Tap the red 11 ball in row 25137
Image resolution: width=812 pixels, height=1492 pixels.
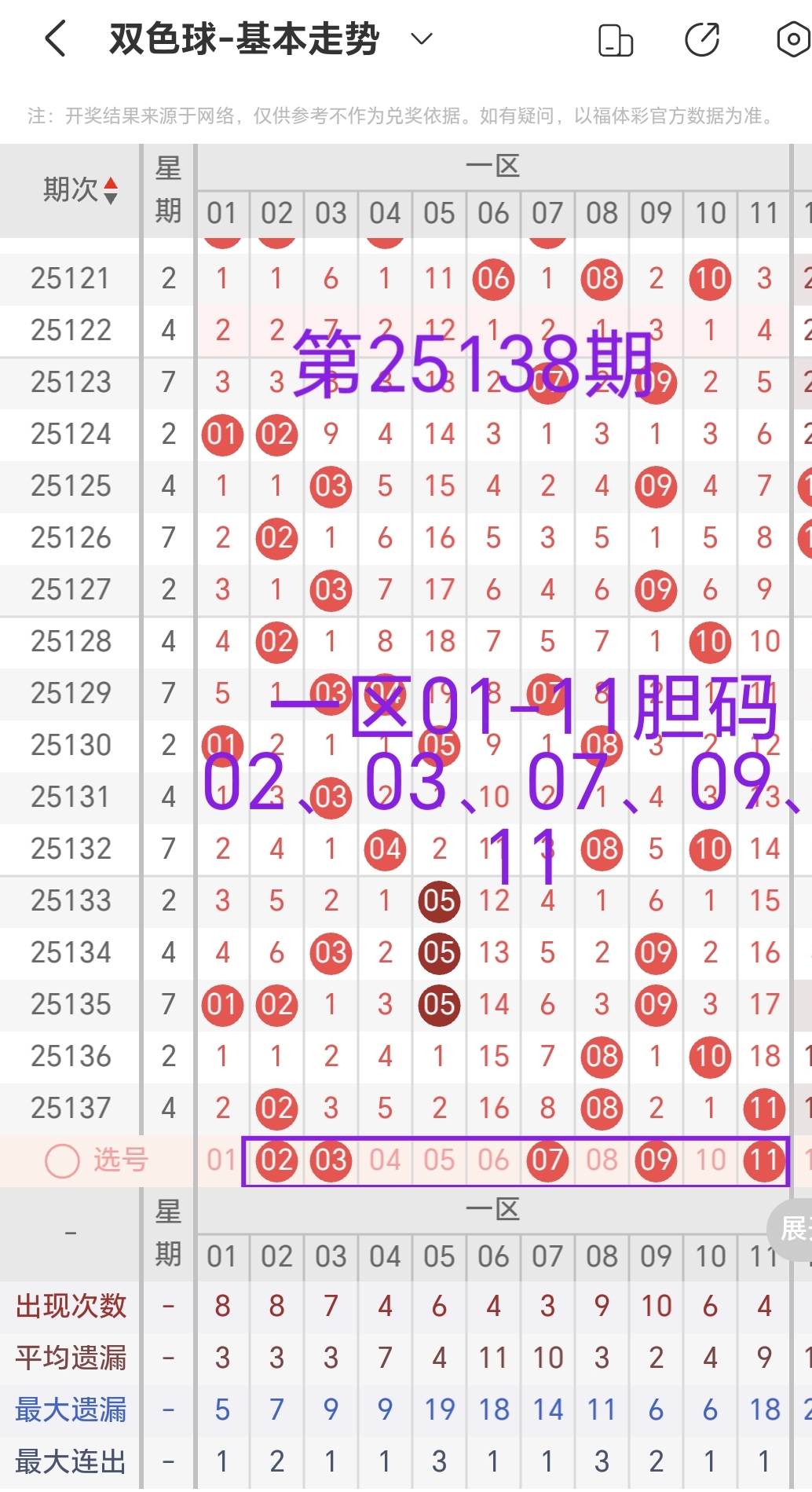(x=763, y=1109)
